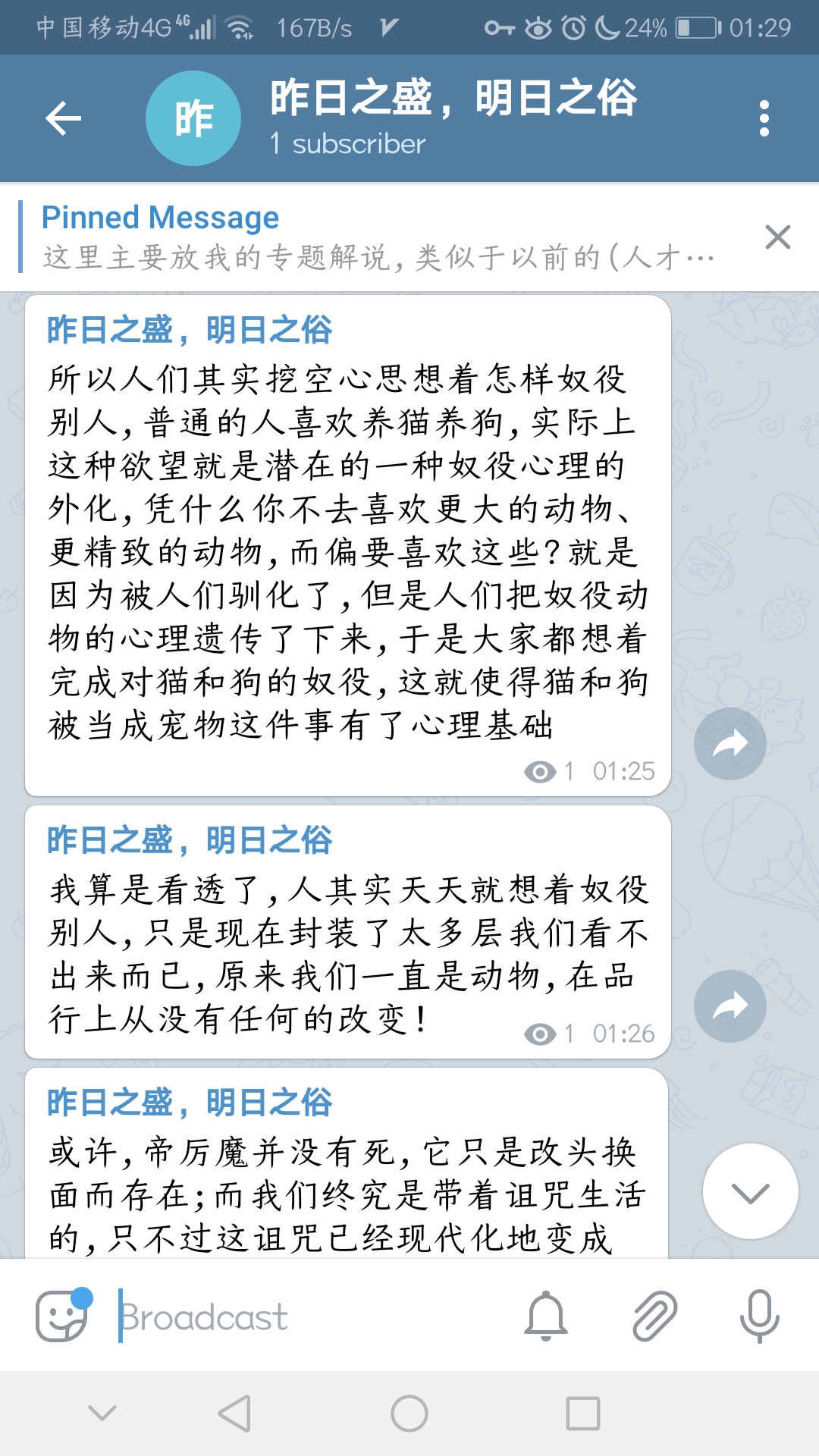Viewport: 819px width, 1456px height.
Task: Focus the Broadcast message field
Action: pos(303,1317)
